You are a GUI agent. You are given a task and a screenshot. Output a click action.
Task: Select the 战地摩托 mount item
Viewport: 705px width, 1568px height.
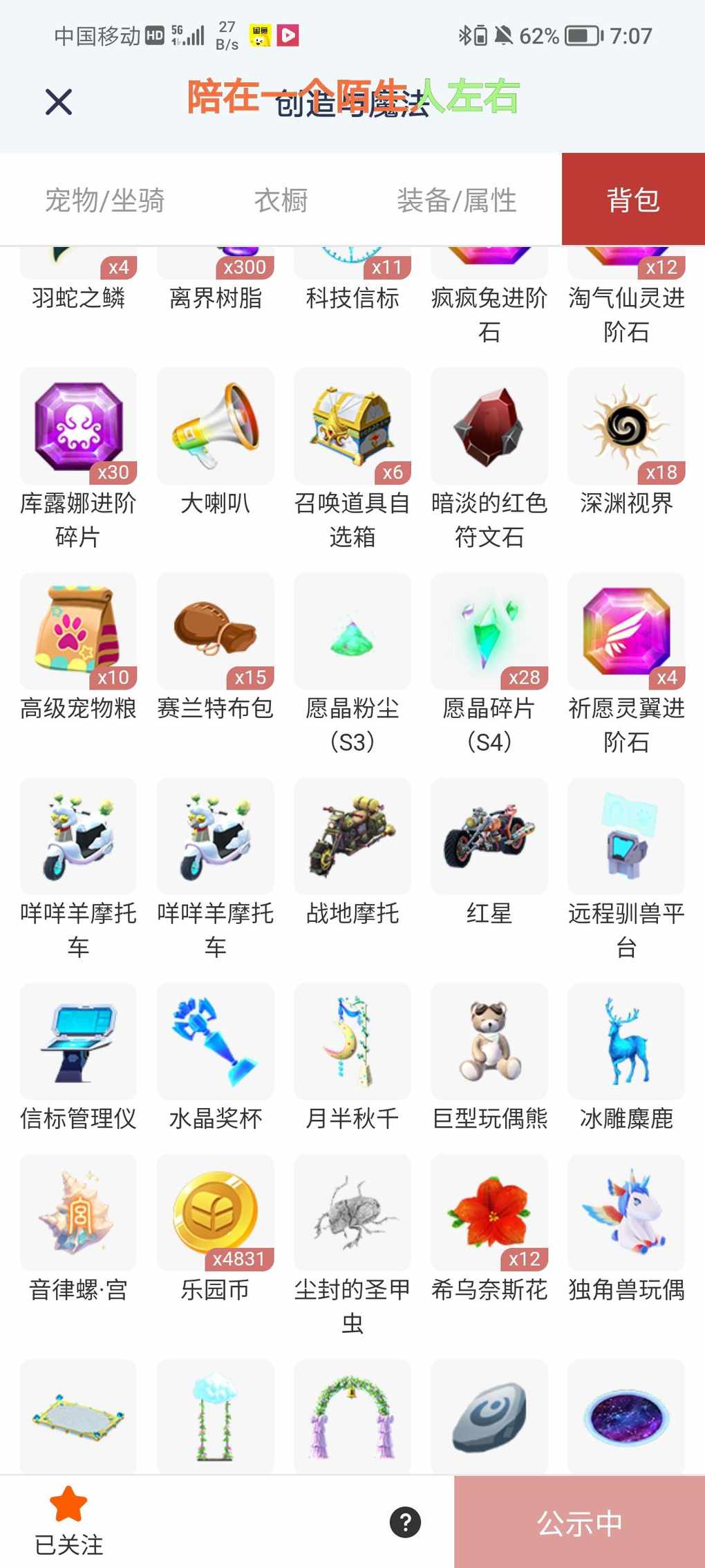[x=352, y=836]
